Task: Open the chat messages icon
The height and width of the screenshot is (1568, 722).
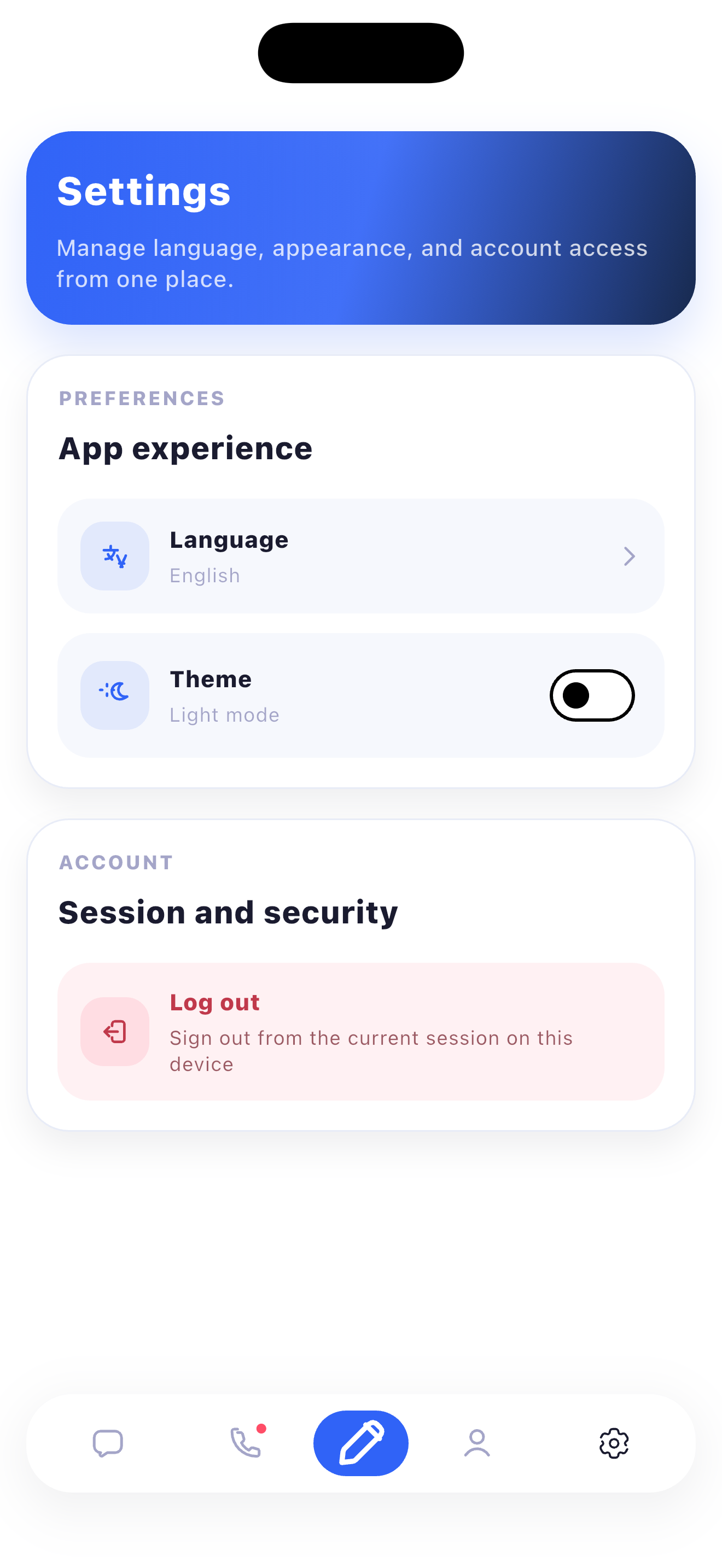Action: click(x=108, y=1442)
